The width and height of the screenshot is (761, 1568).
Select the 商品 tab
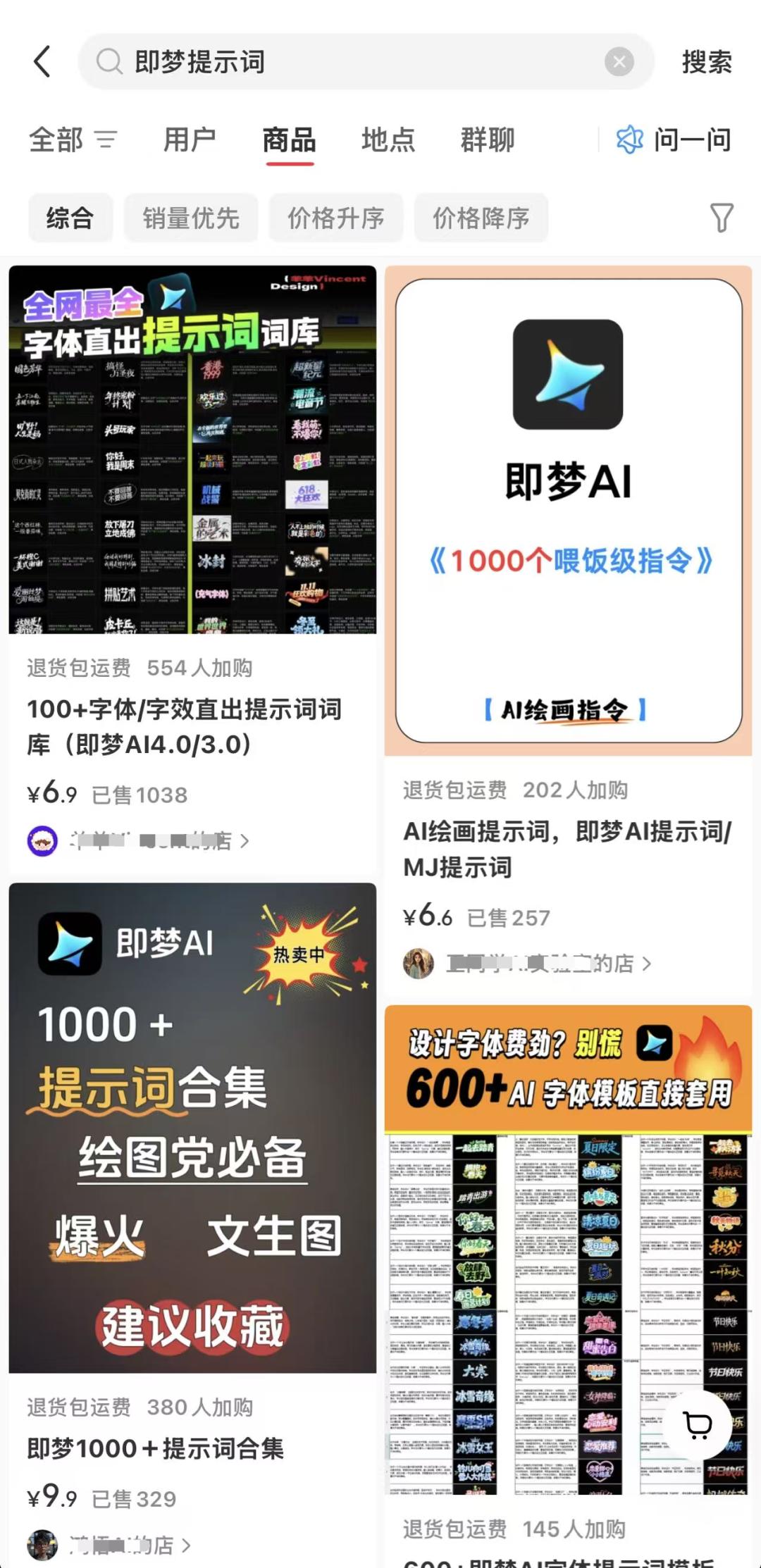[289, 140]
